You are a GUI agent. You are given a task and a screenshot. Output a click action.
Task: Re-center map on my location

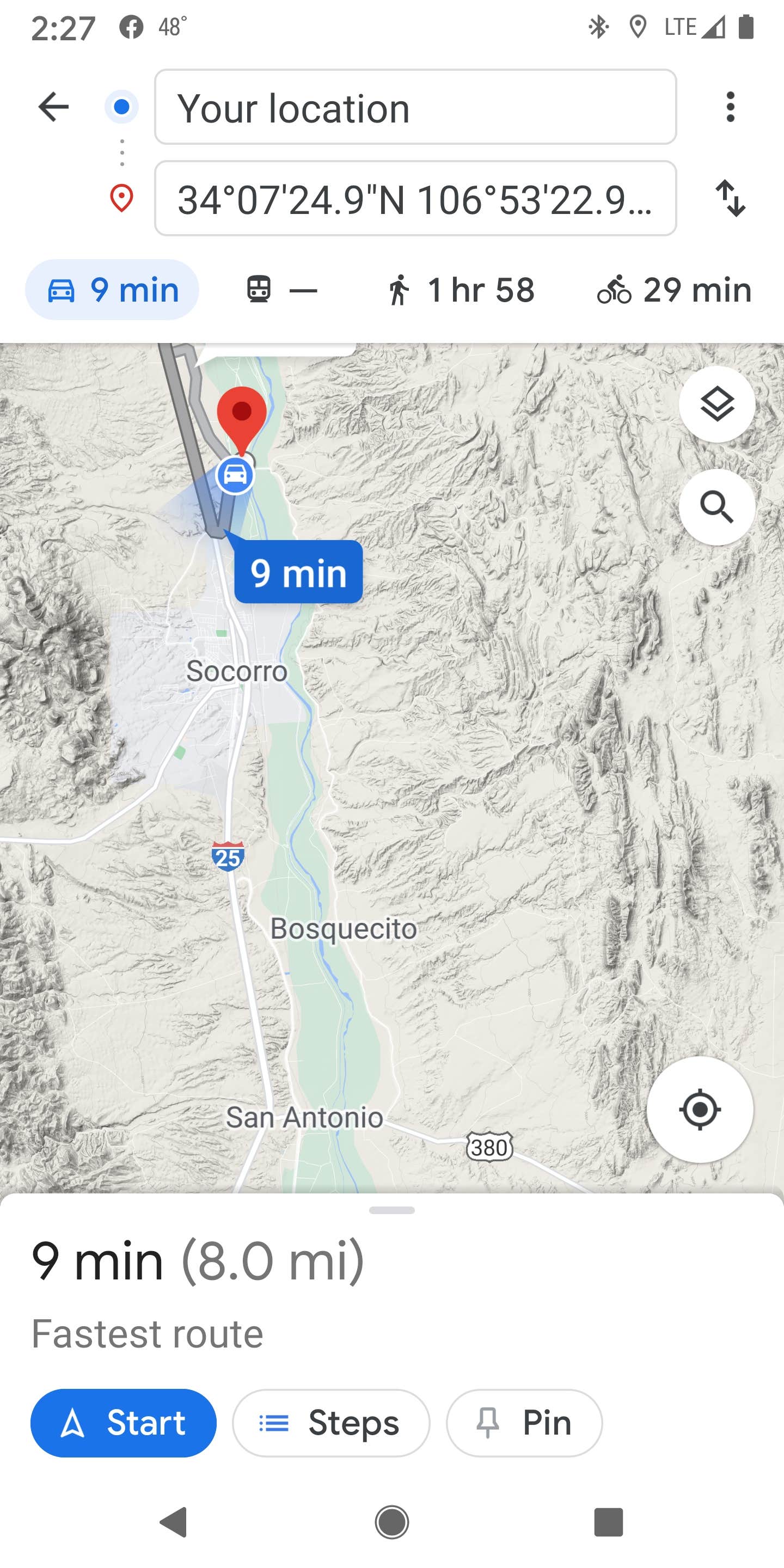[700, 1110]
